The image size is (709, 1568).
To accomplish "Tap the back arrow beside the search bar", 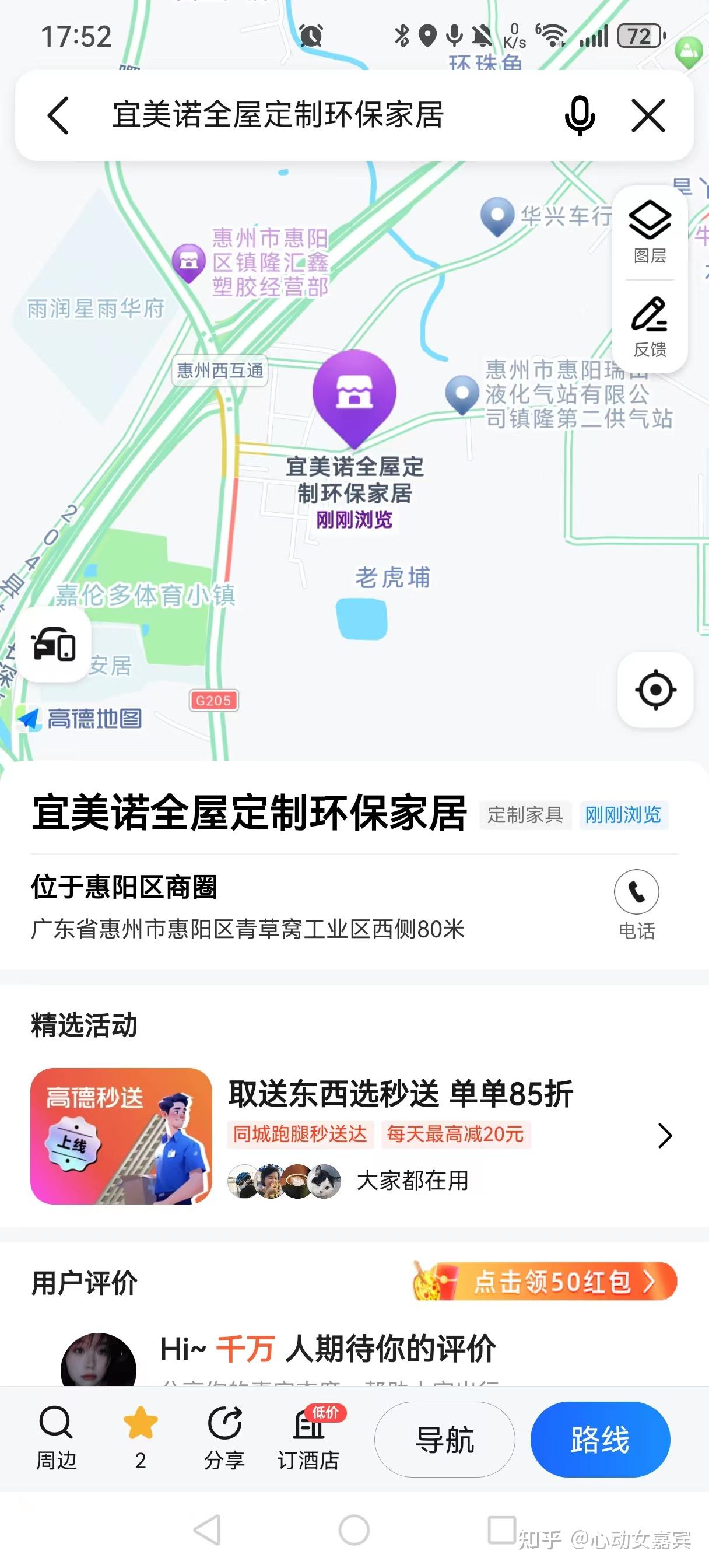I will (58, 116).
